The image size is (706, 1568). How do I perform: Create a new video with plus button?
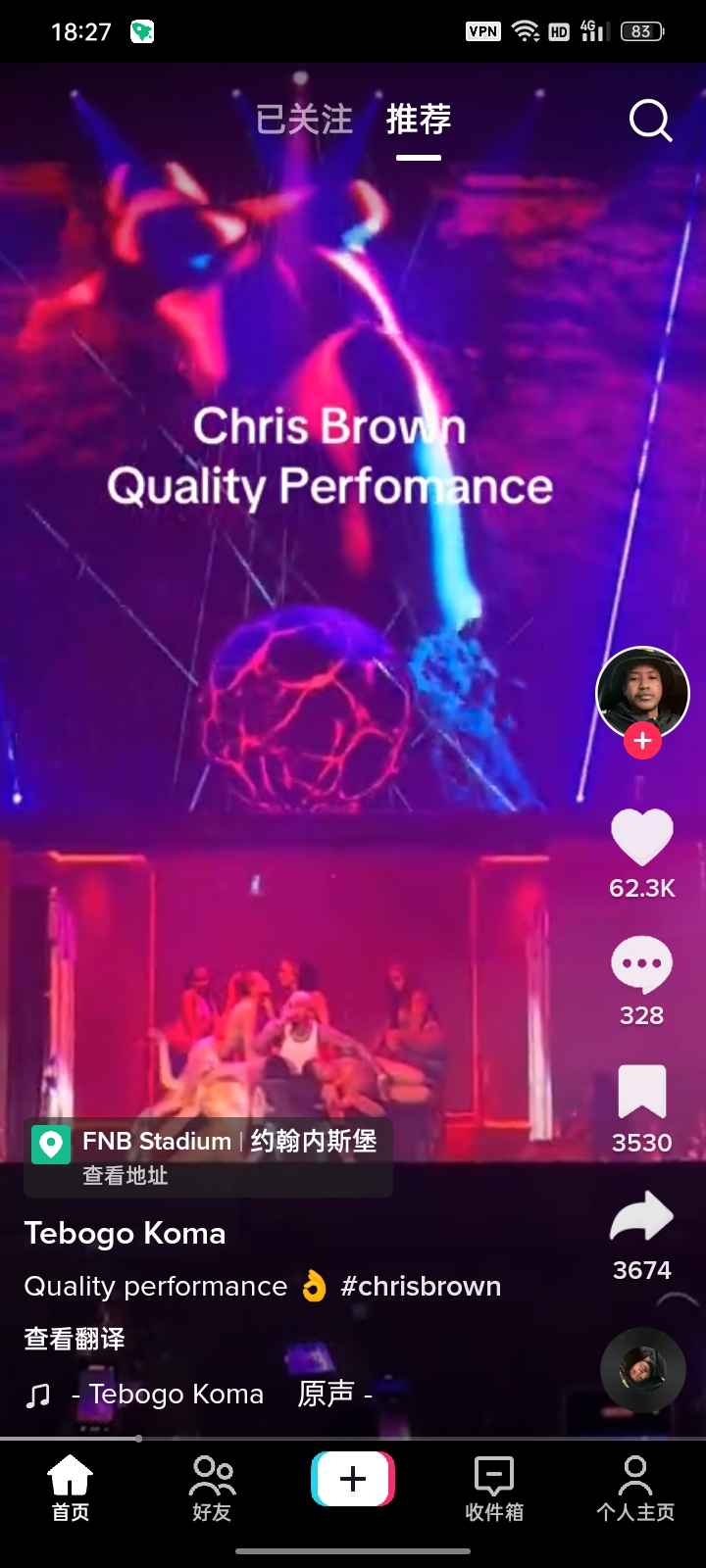click(x=353, y=1479)
